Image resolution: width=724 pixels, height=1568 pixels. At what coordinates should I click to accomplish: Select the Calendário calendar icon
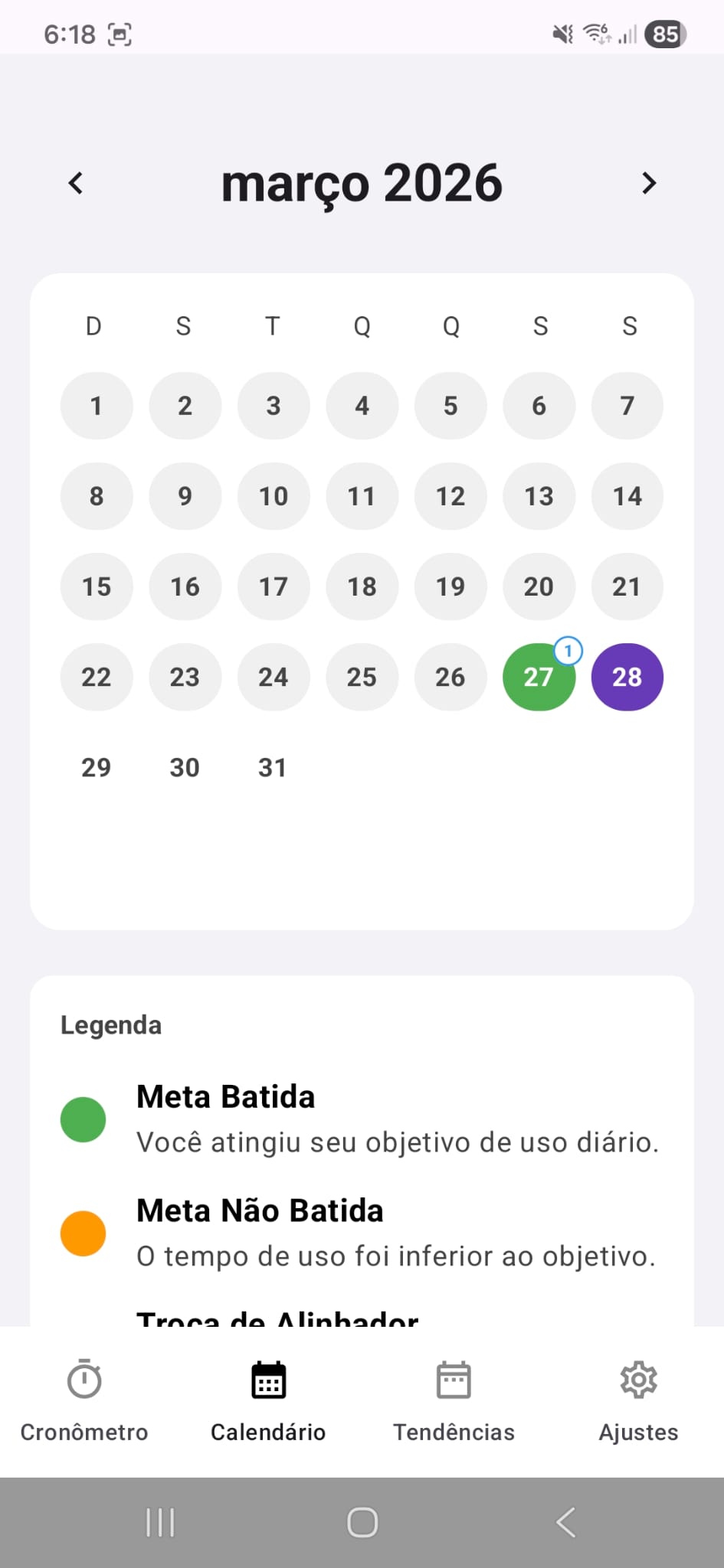coord(267,1380)
